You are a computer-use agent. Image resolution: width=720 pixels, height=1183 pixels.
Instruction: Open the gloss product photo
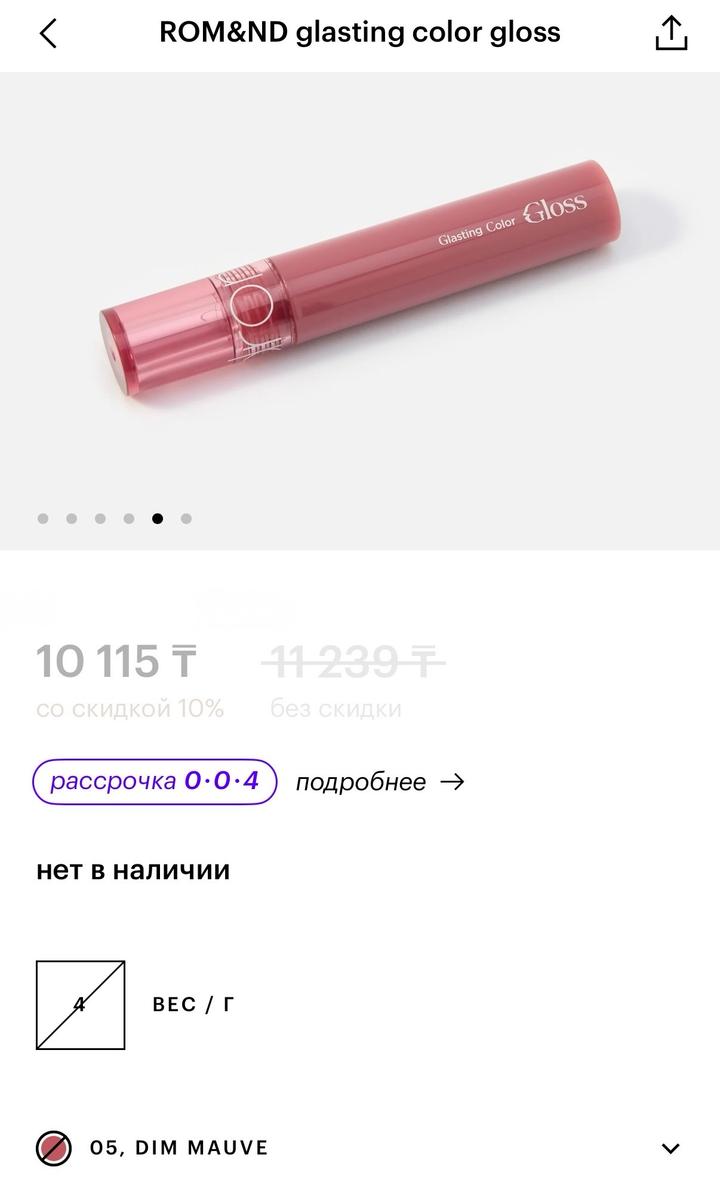click(360, 290)
